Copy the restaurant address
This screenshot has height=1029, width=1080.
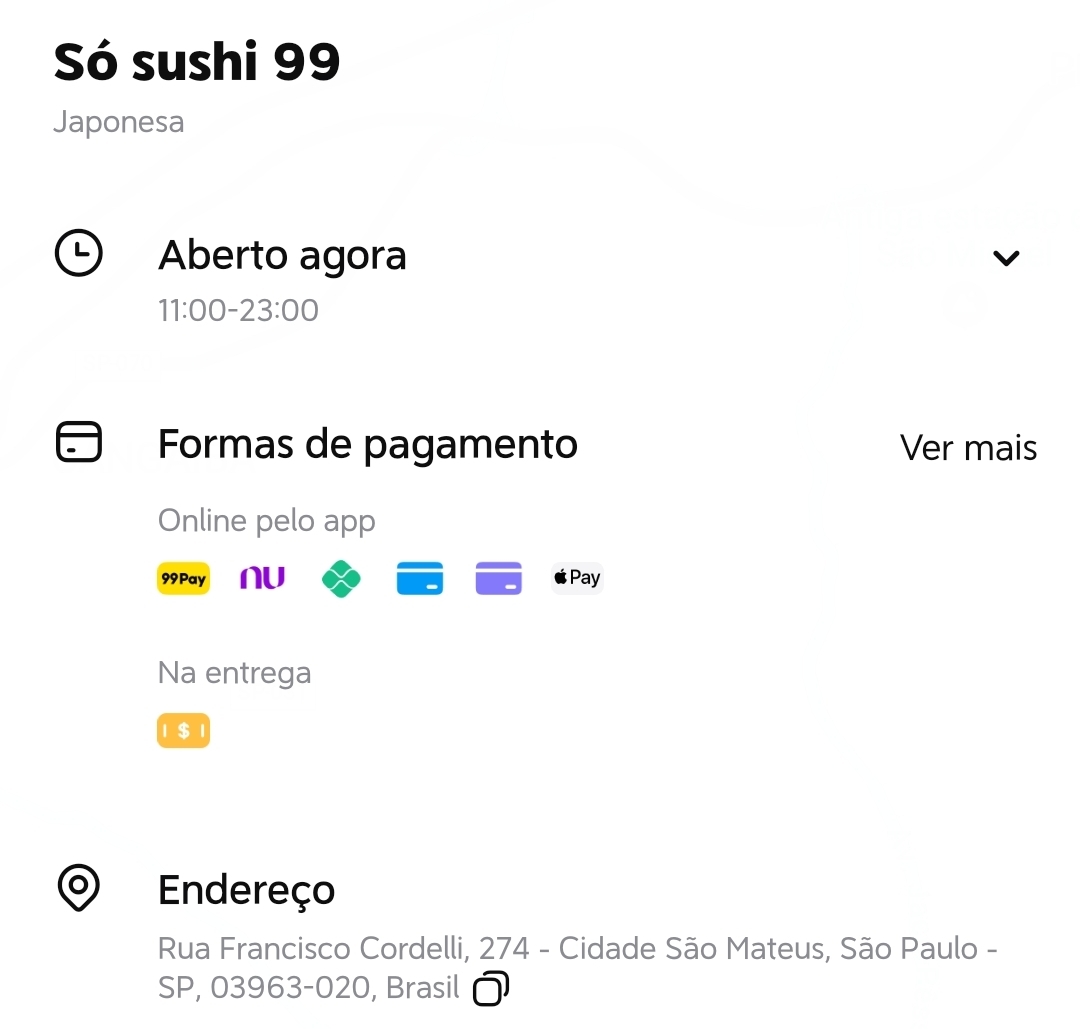coord(491,989)
